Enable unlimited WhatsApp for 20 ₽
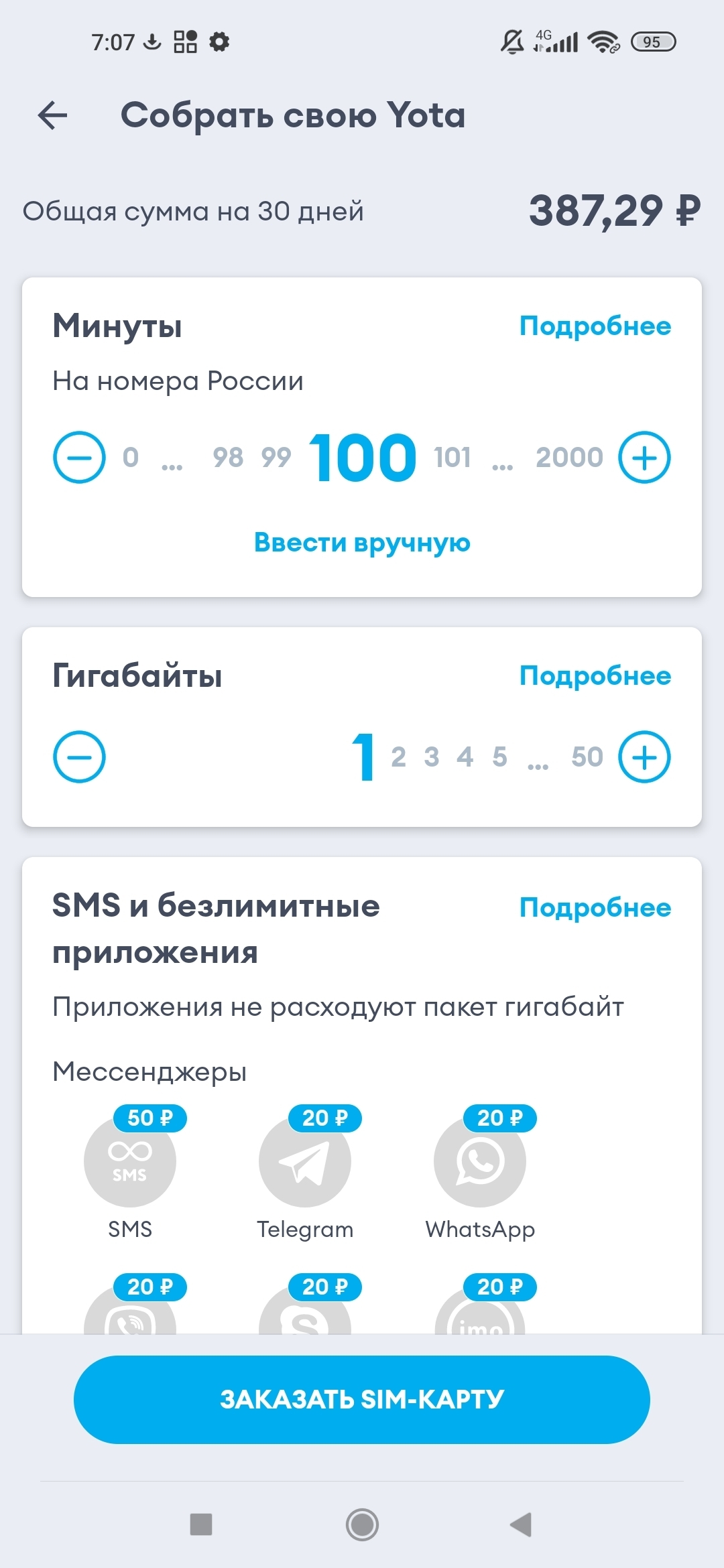Screen dimensions: 724x1568 pos(480,1161)
